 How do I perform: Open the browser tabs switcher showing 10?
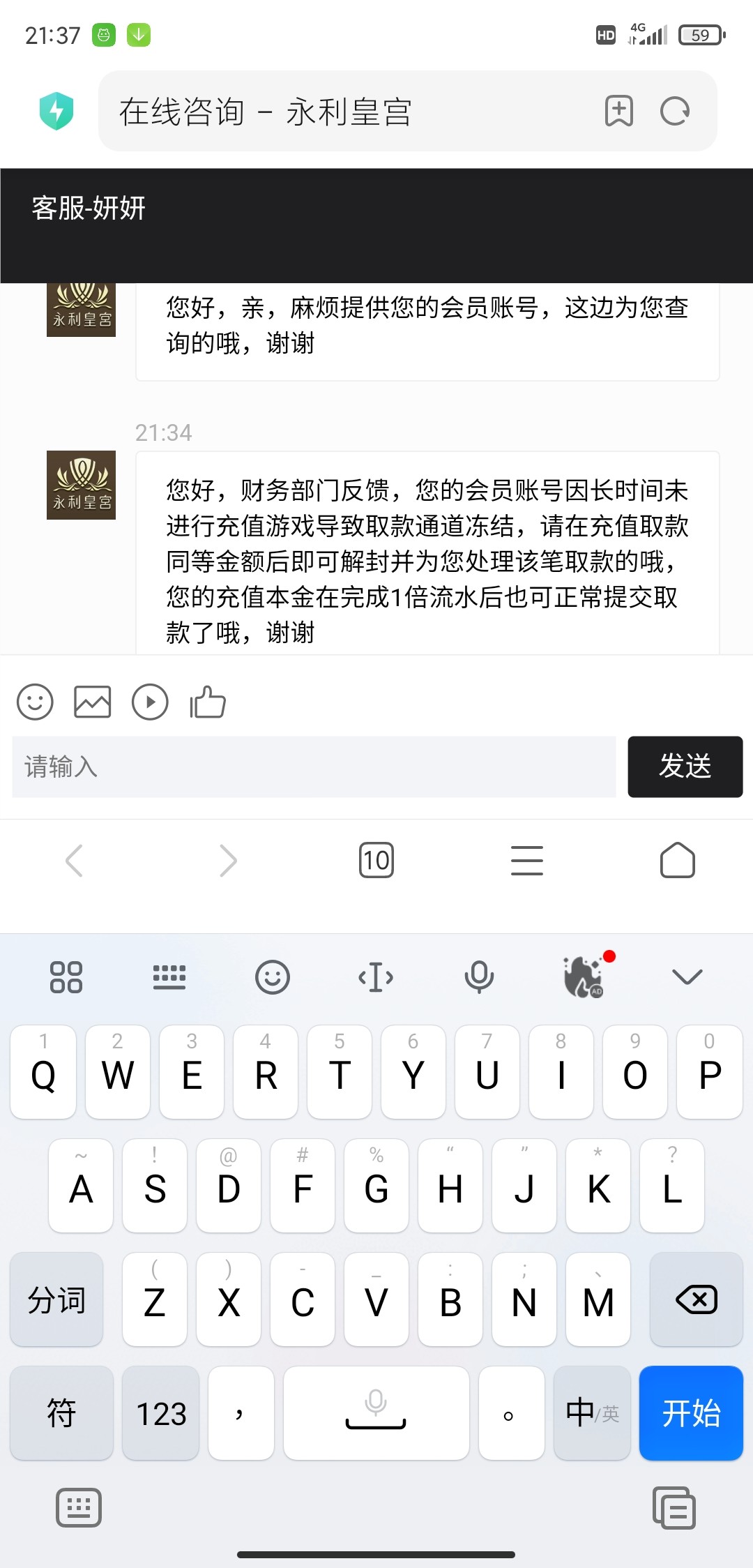[x=376, y=860]
